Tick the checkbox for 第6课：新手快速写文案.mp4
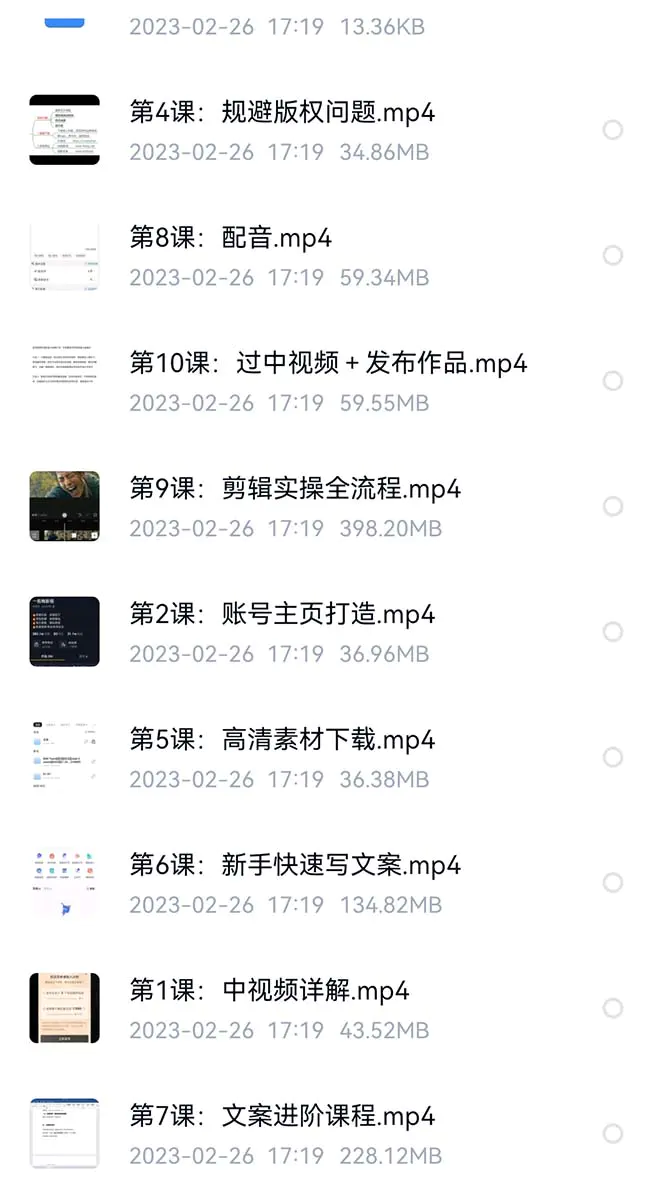The image size is (664, 1200). coord(613,883)
